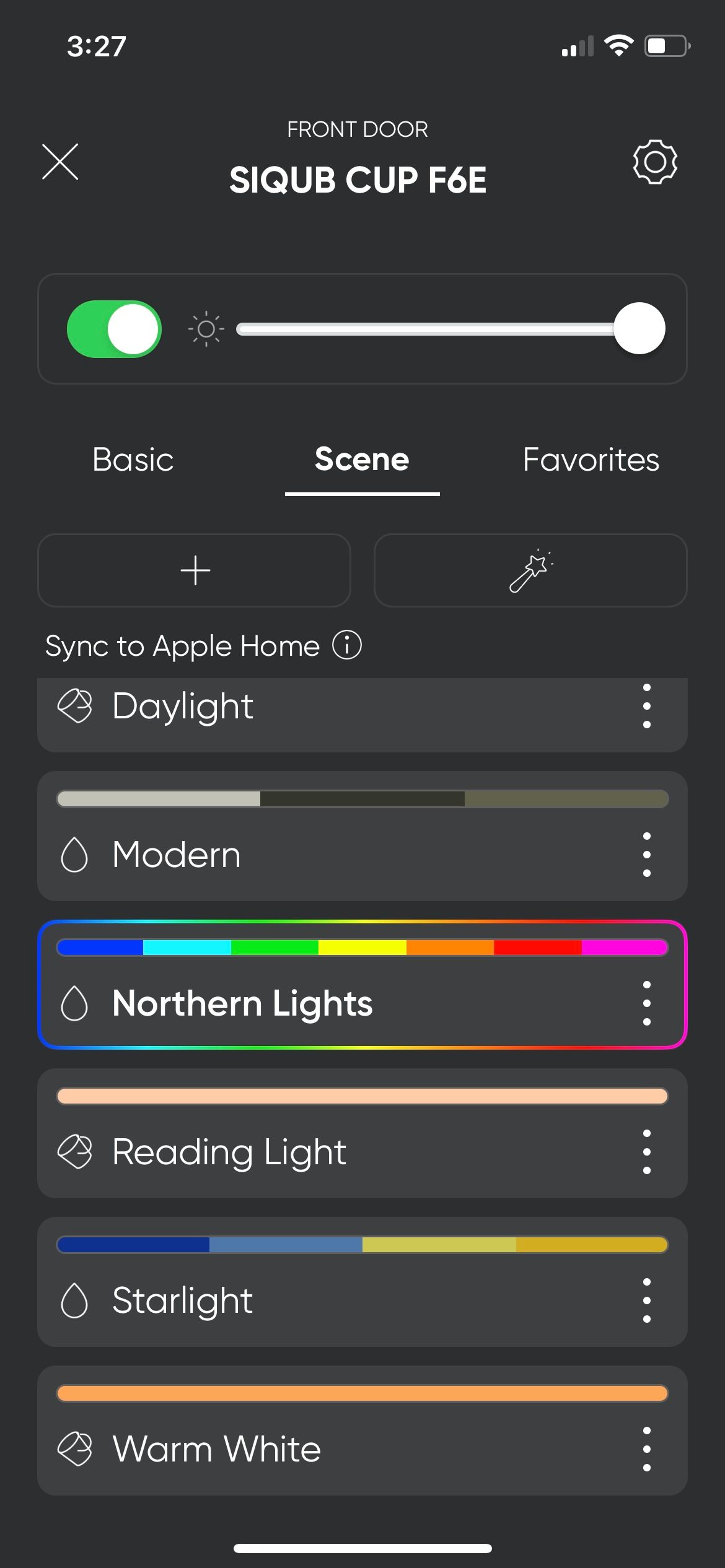Click the palette icon on Daylight scene
Screen dimensions: 725x1568
point(76,705)
